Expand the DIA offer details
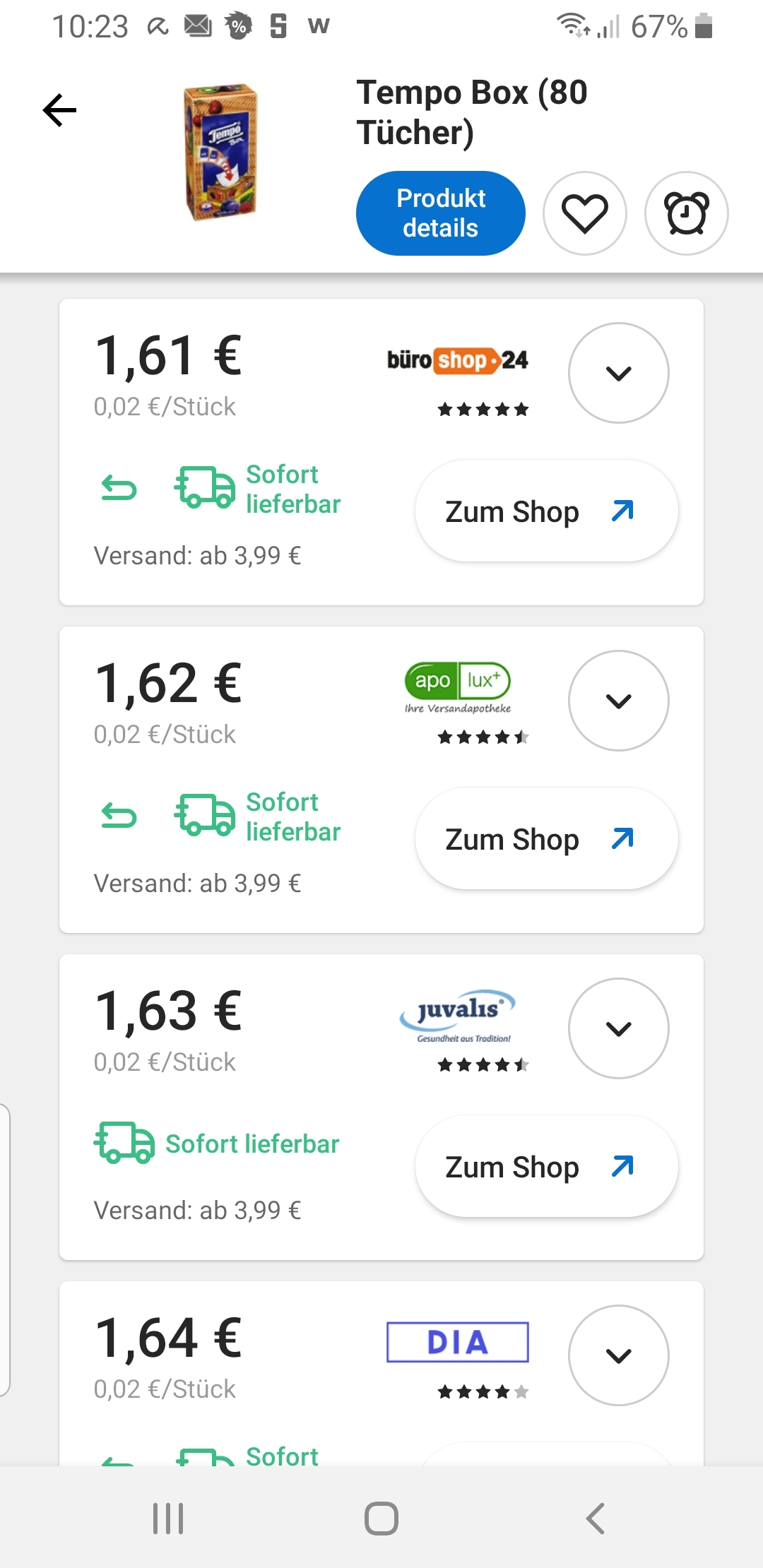This screenshot has width=763, height=1568. [619, 1355]
